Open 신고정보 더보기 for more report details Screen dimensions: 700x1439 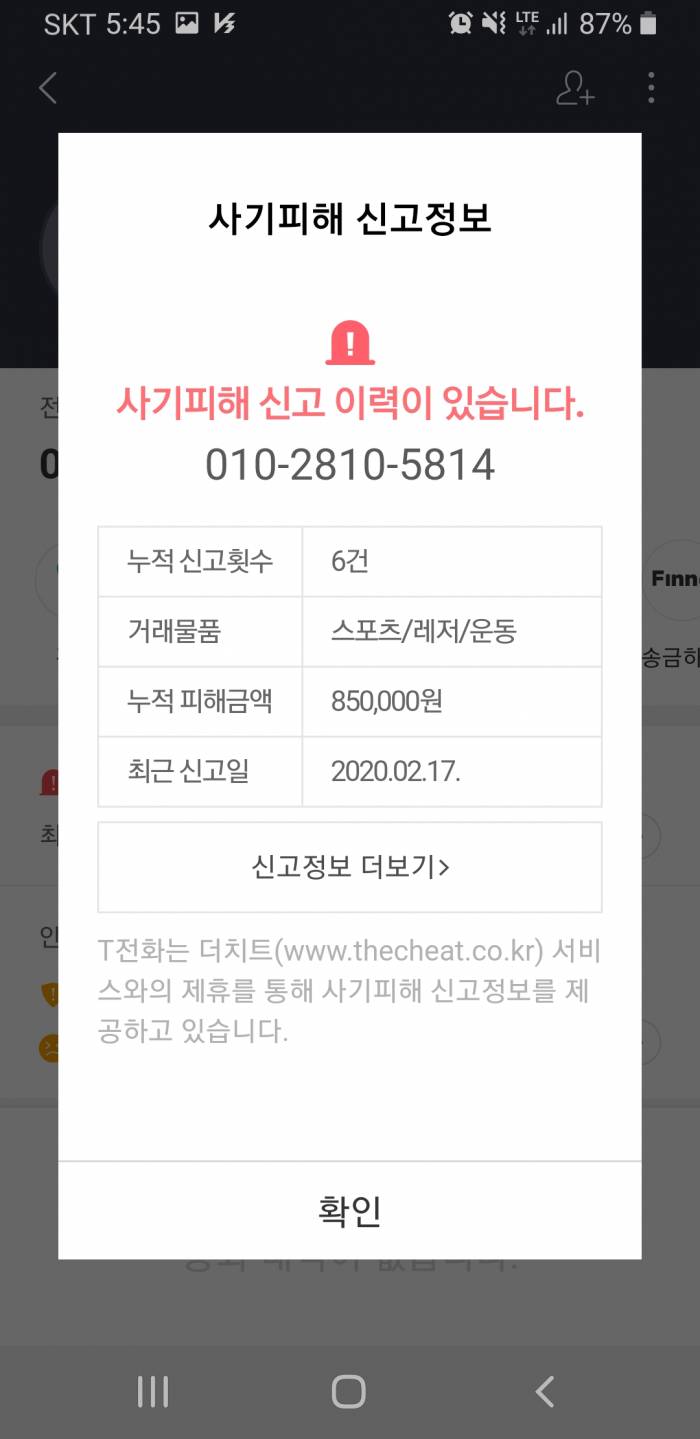coord(350,867)
